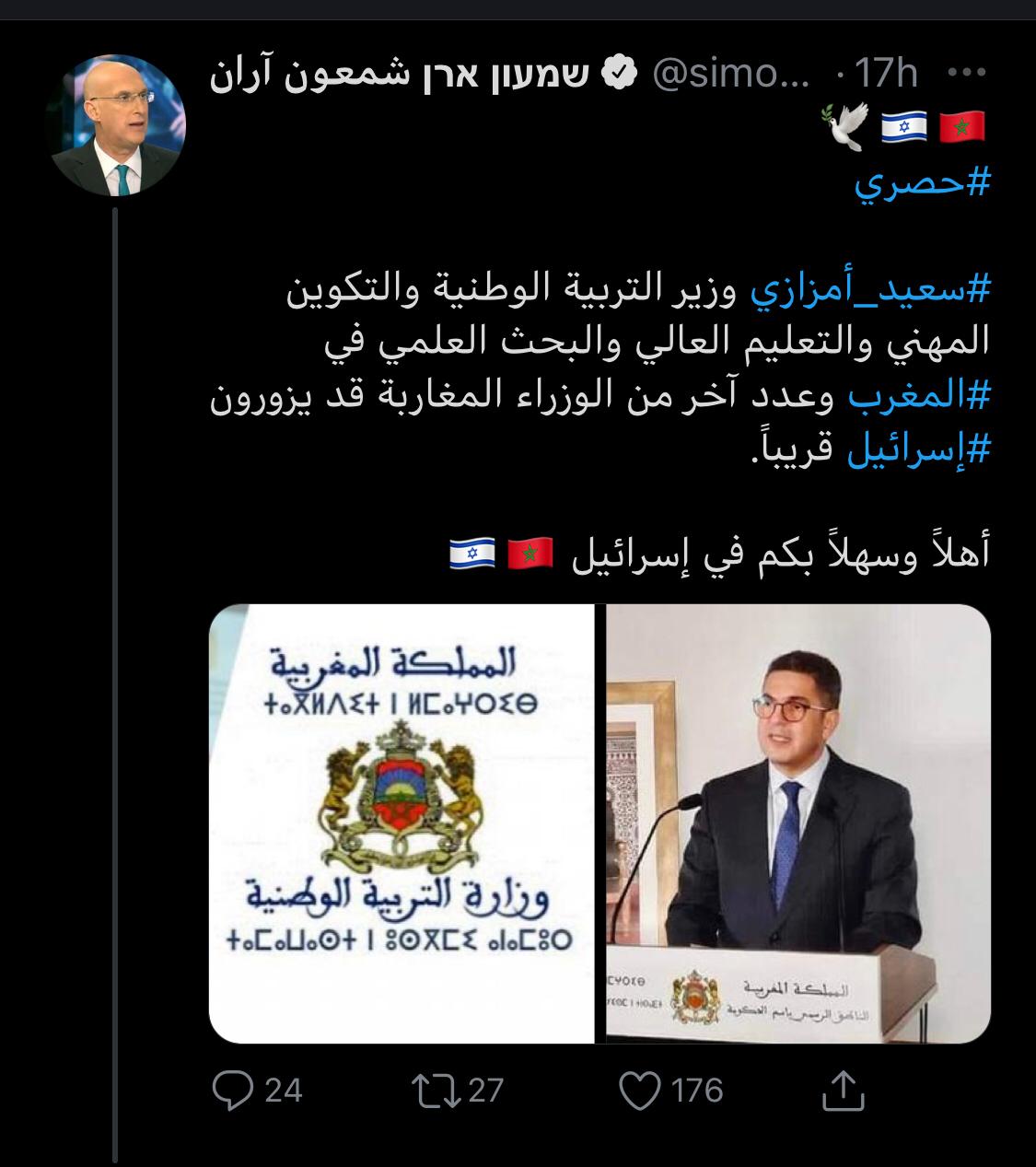Open the #حصري hashtag link
The height and width of the screenshot is (1167, 1036).
tap(921, 183)
